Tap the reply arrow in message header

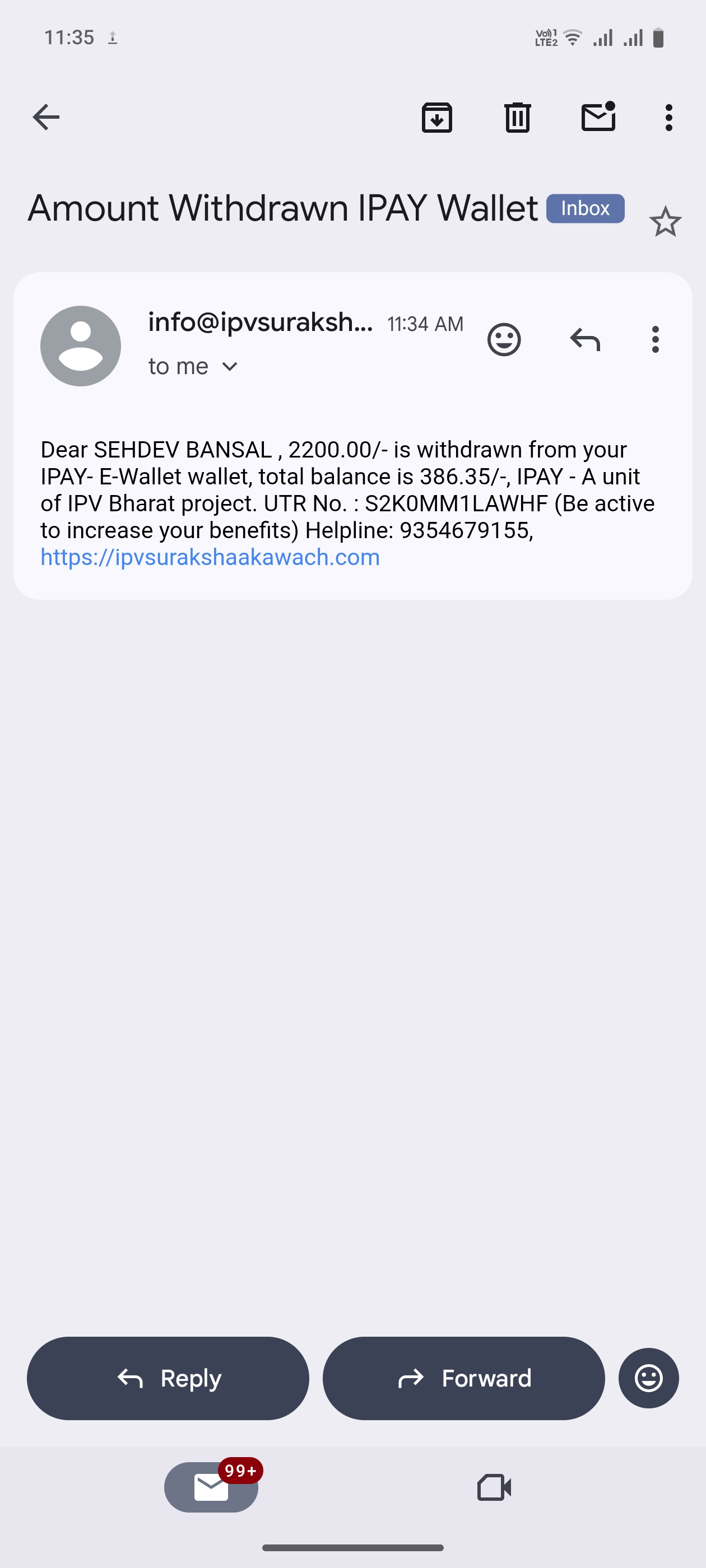(x=585, y=340)
